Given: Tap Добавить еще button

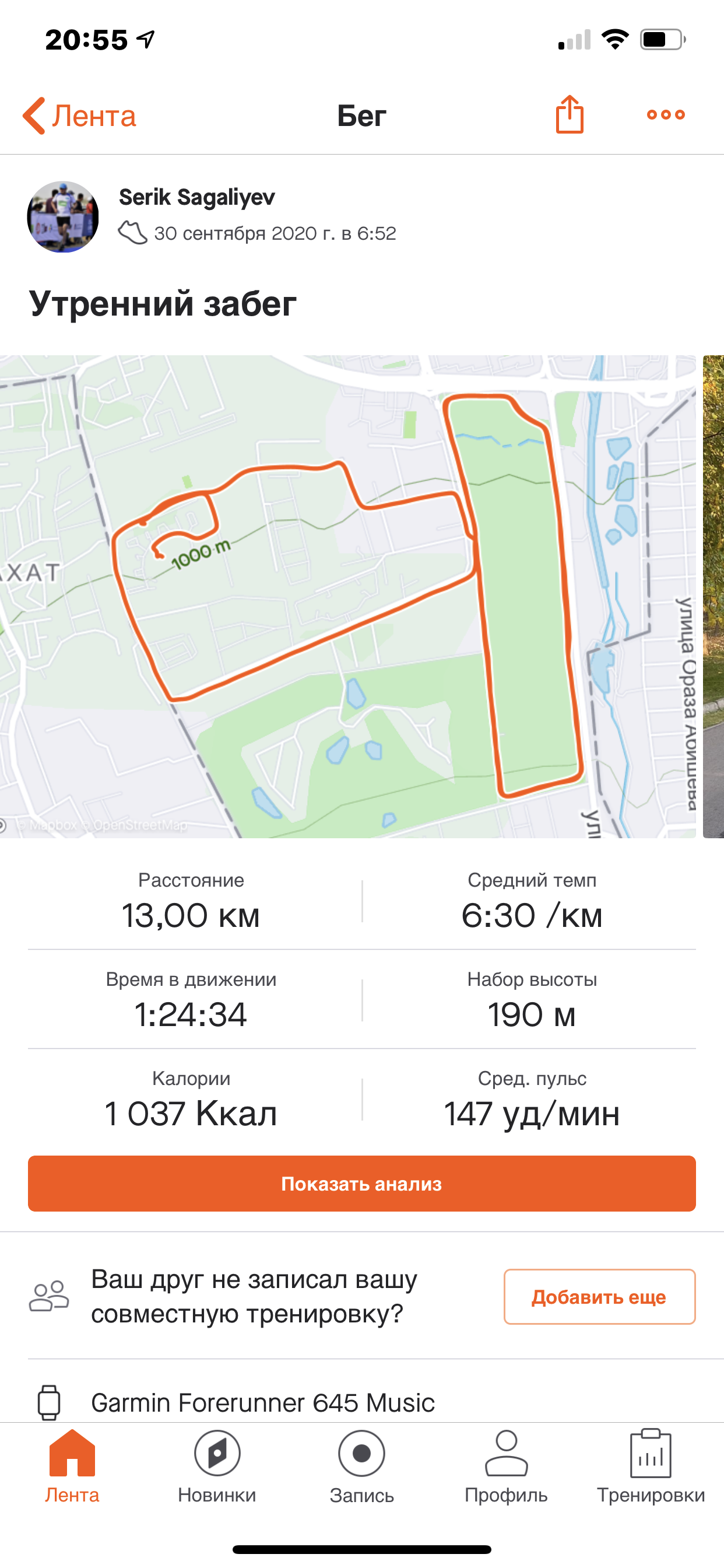Looking at the screenshot, I should coord(599,1297).
